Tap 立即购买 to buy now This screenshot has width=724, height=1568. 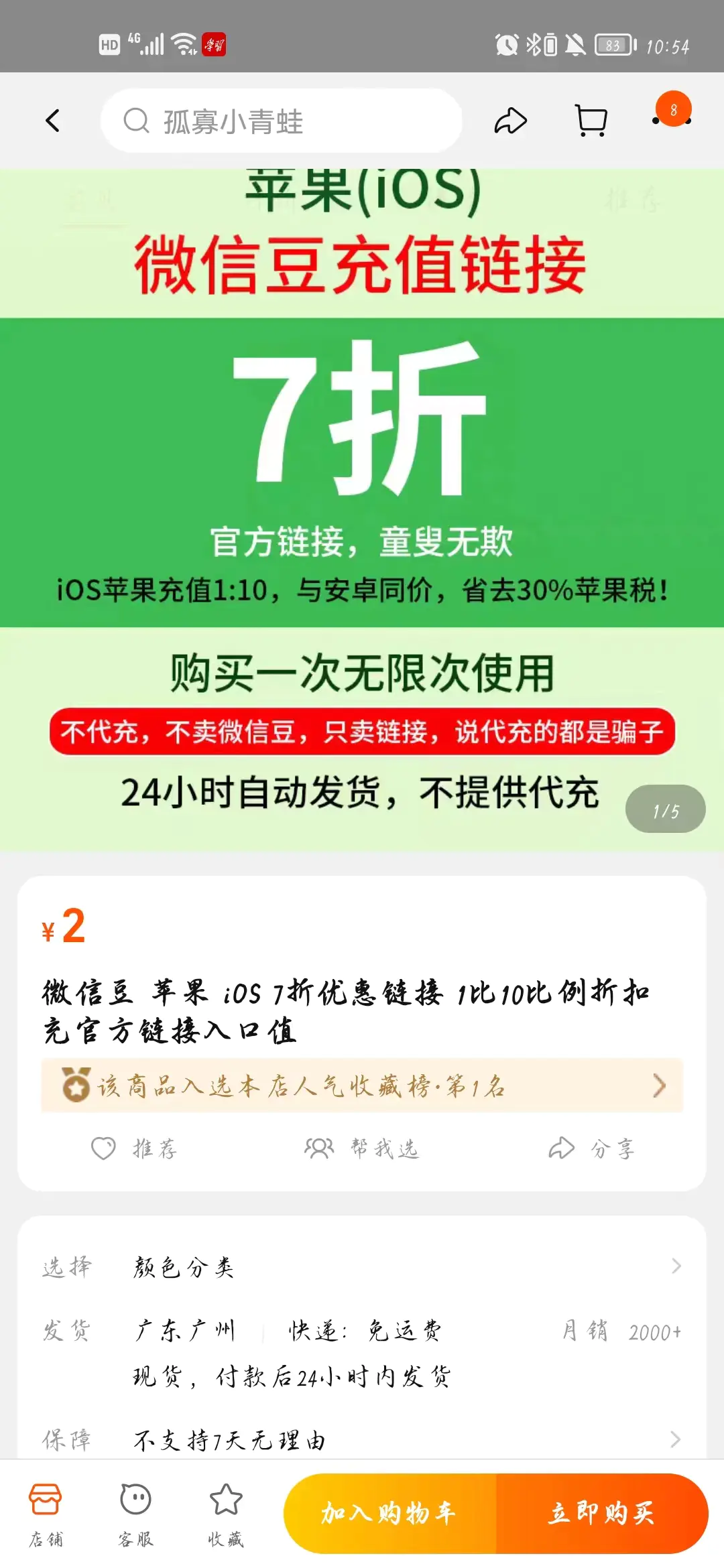[x=601, y=1513]
